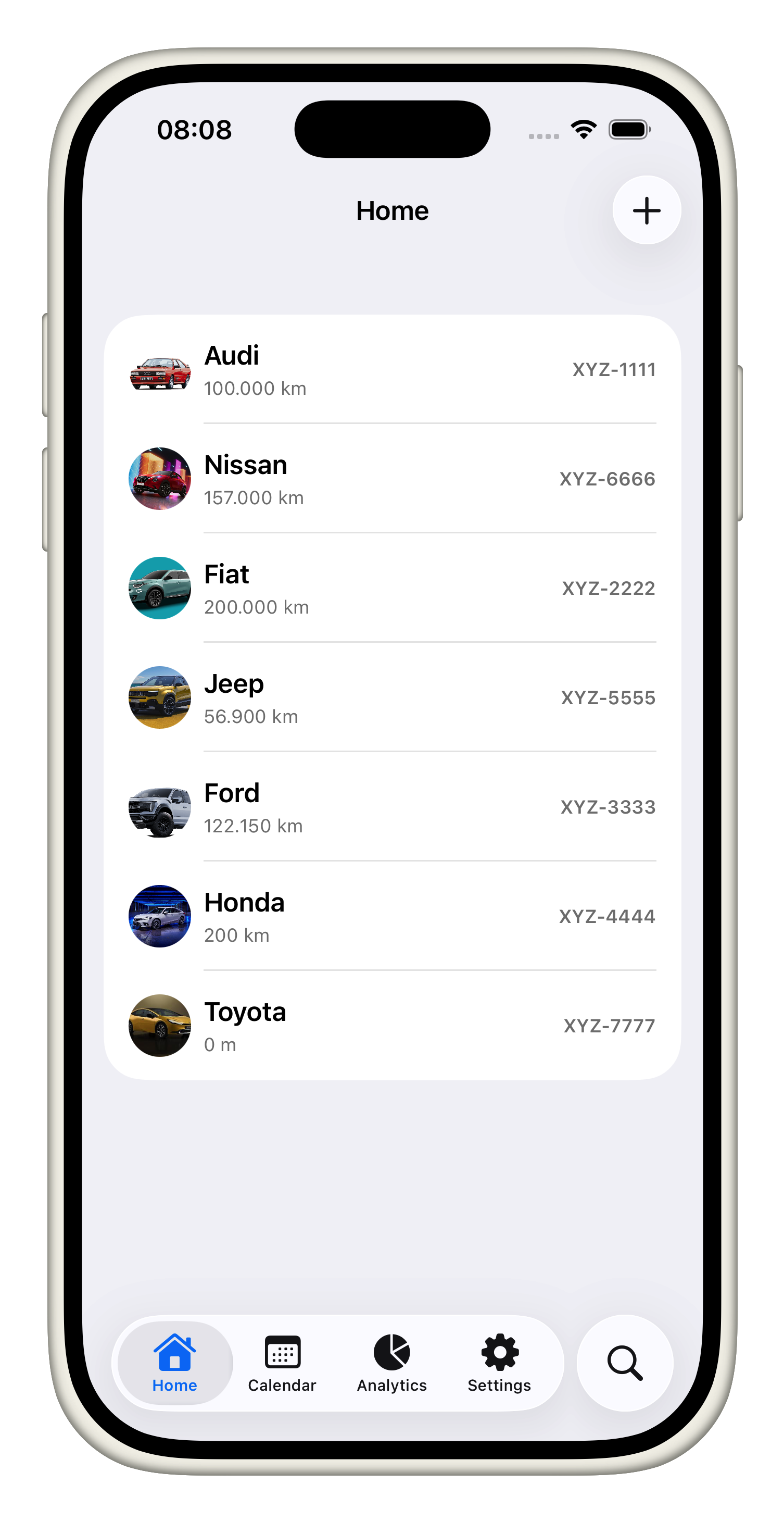Switch to the Analytics tab
Image resolution: width=784 pixels, height=1522 pixels.
click(x=391, y=1363)
